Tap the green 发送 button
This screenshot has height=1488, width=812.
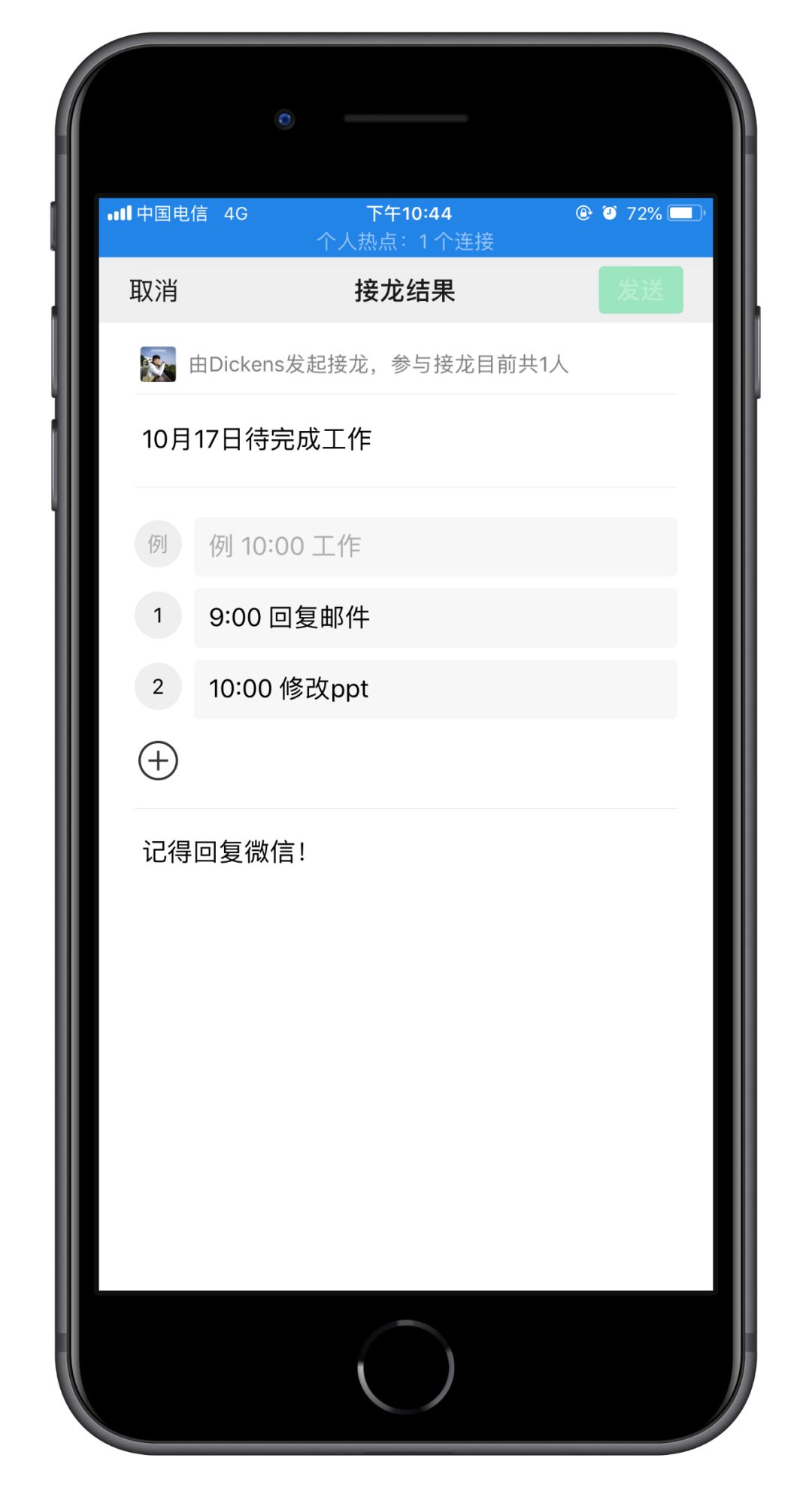[641, 290]
